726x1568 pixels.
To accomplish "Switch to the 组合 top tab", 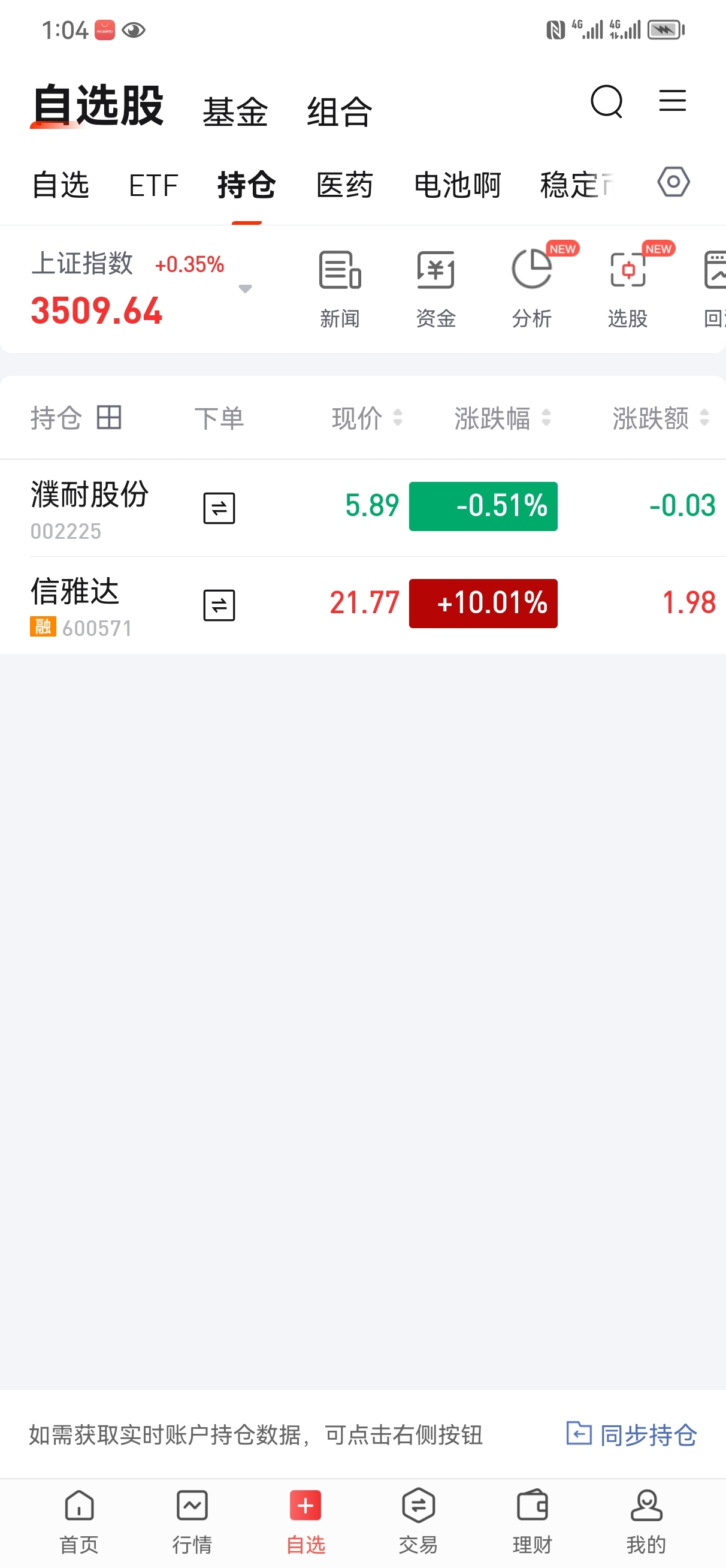I will (340, 112).
